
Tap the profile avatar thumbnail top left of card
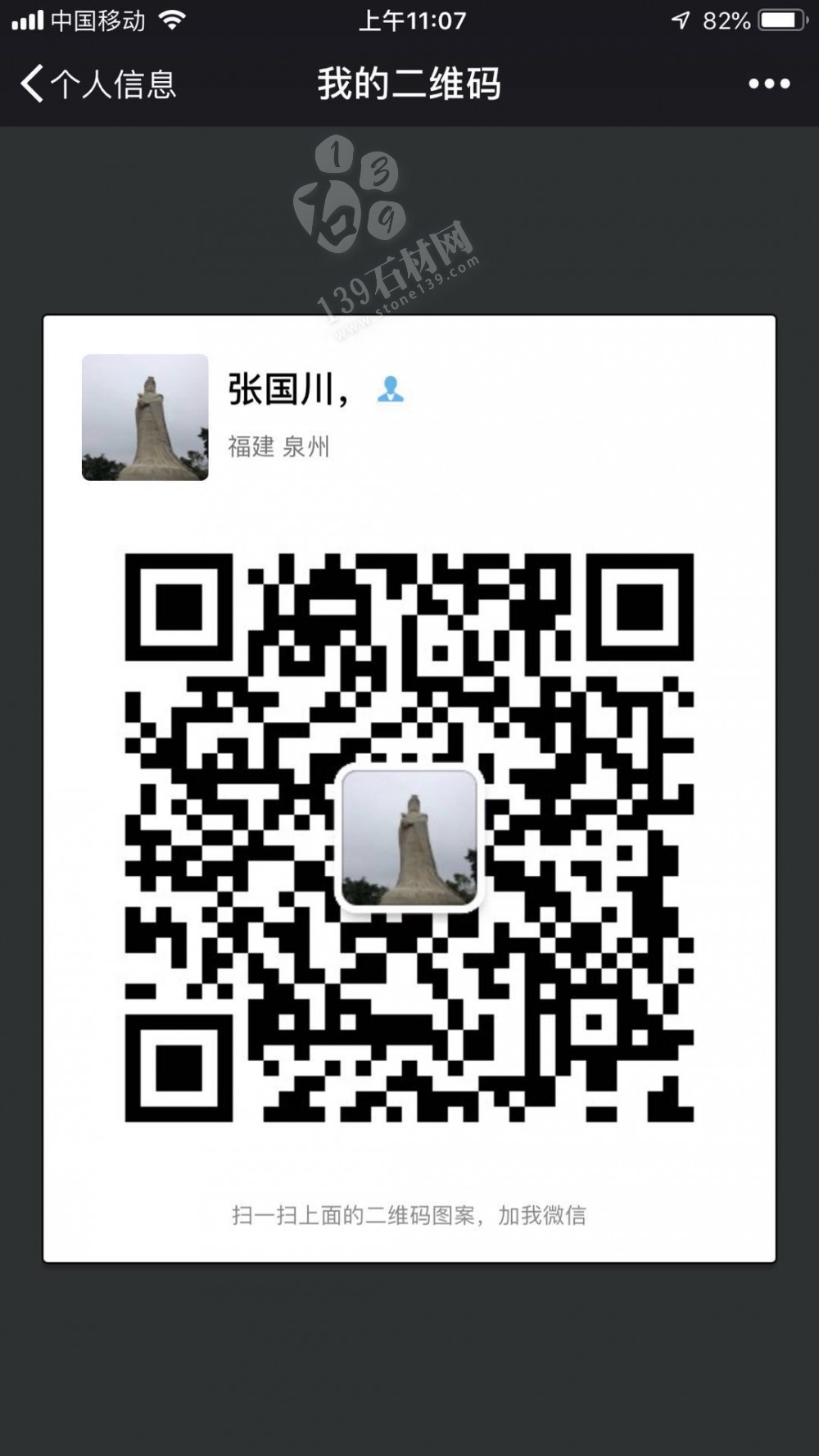point(145,419)
